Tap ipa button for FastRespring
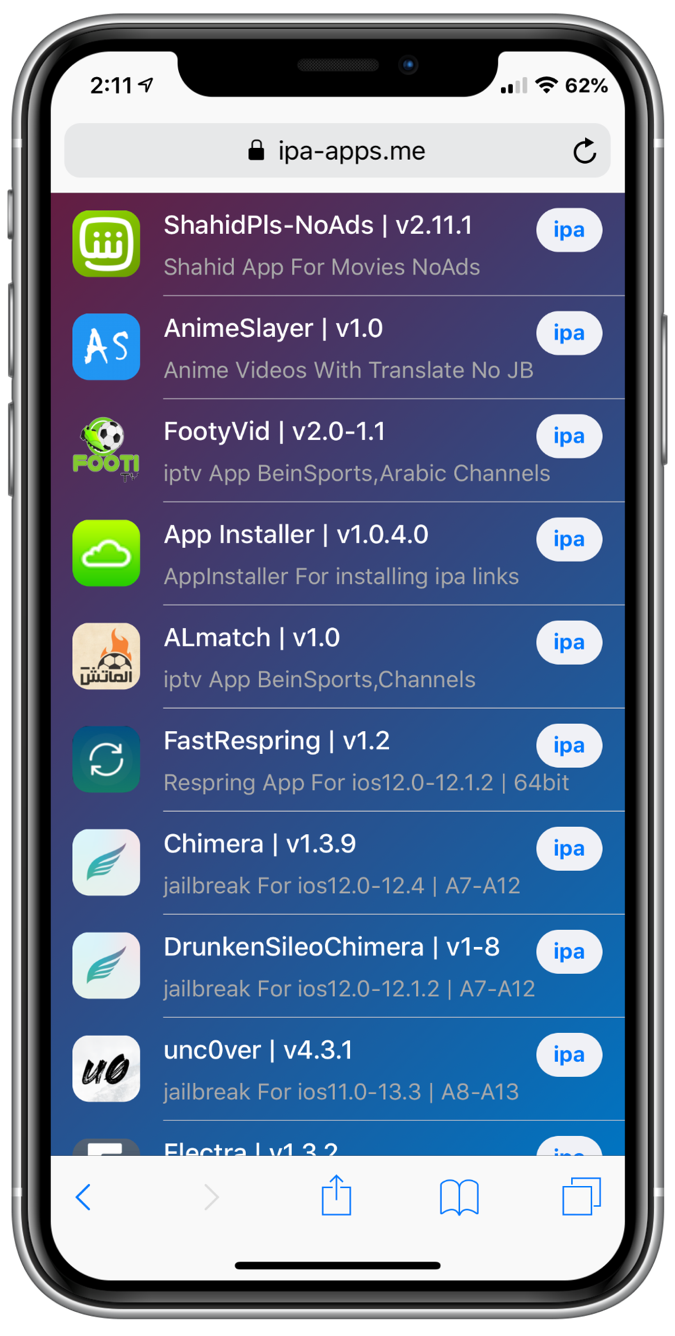 569,746
